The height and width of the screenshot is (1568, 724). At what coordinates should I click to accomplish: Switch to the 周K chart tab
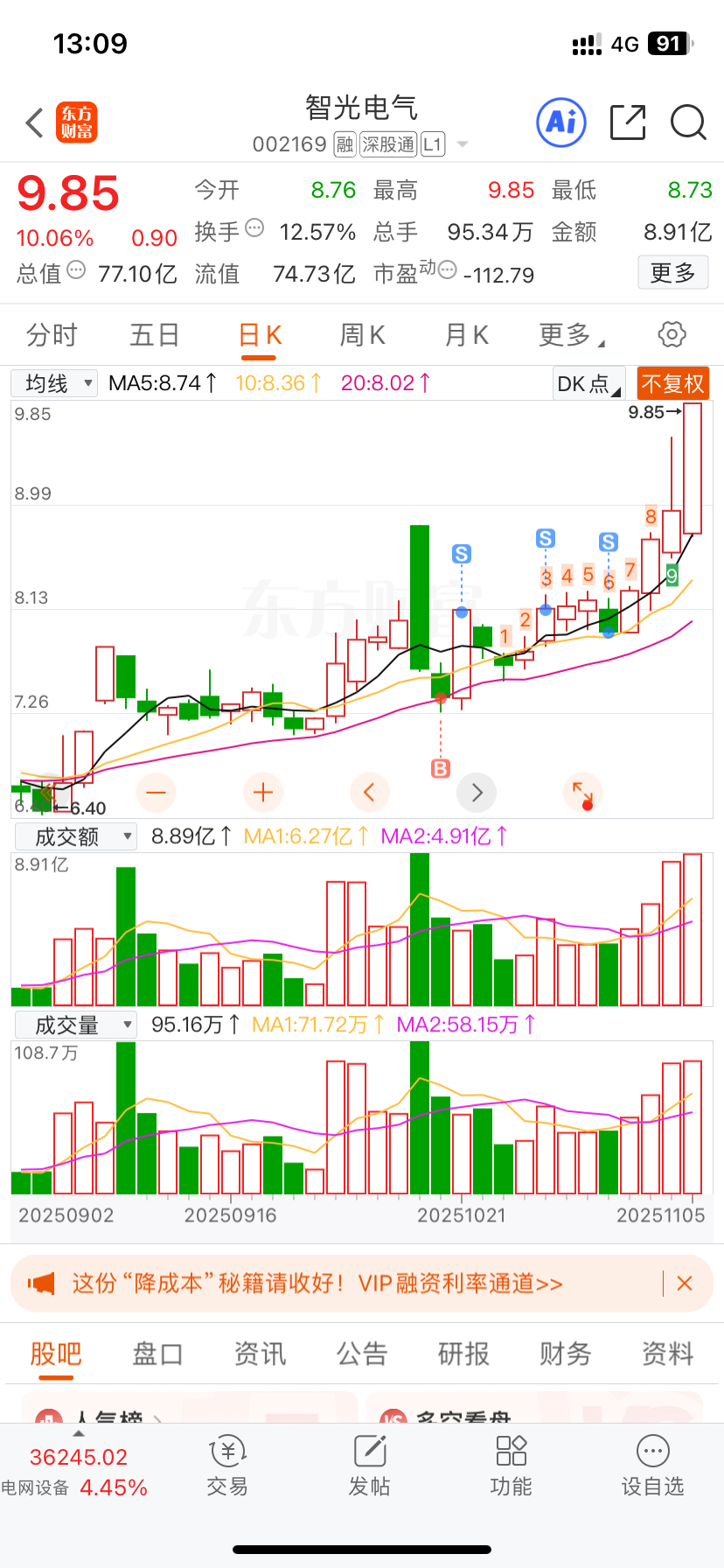click(362, 335)
